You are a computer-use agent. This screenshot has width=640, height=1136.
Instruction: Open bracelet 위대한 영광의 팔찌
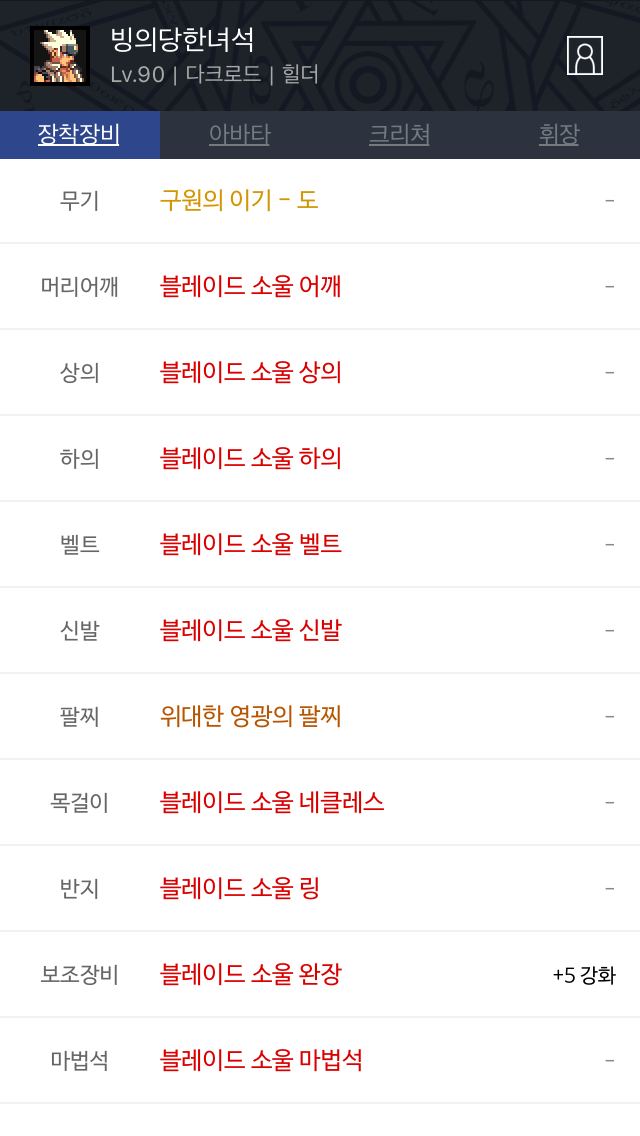(251, 716)
